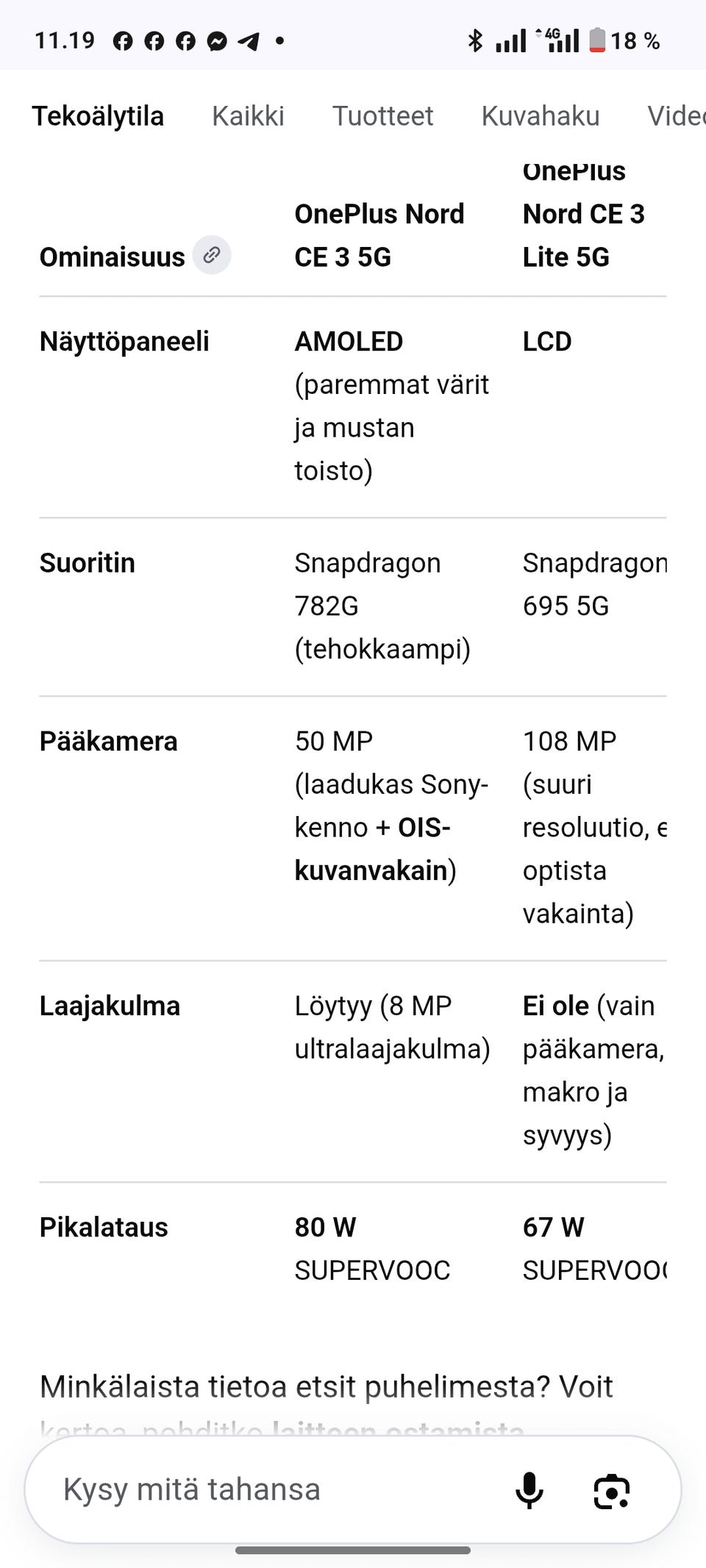Start voice search with the microphone

coord(529,1490)
